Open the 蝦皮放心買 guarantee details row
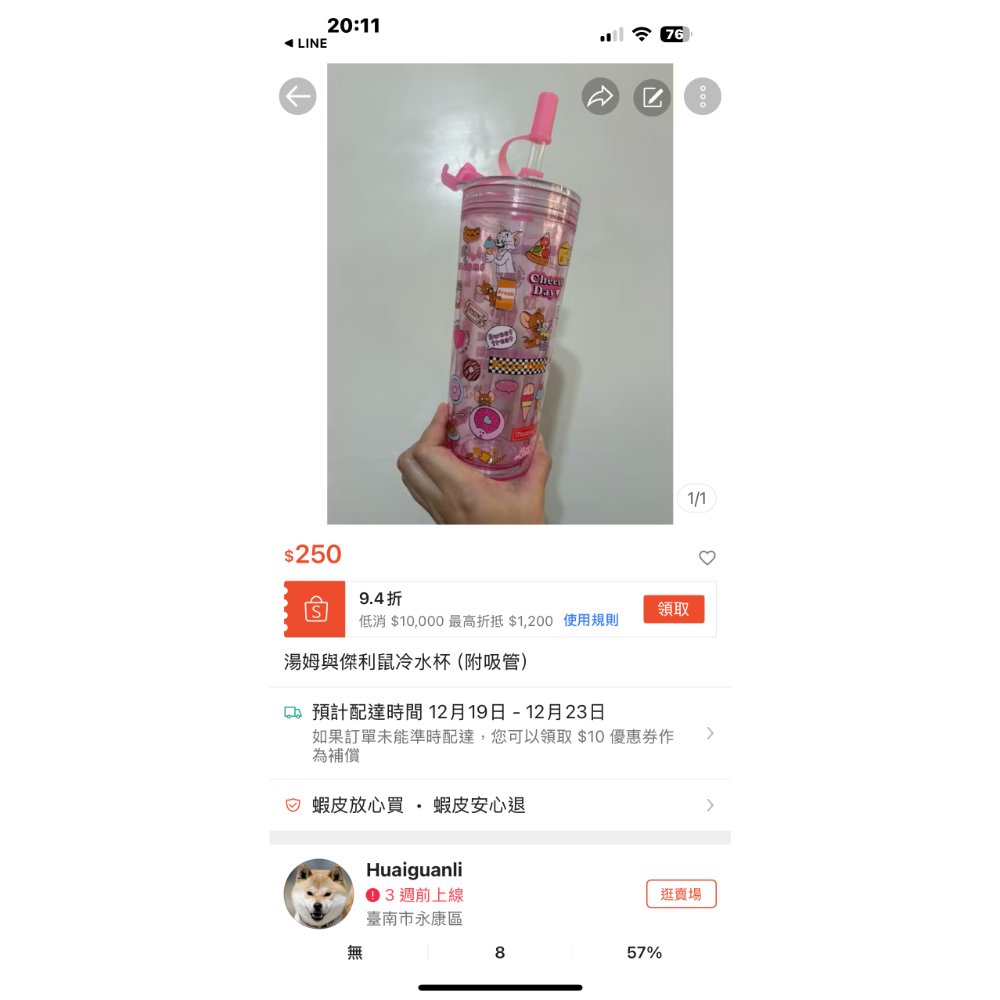The height and width of the screenshot is (1000, 1000). click(x=500, y=805)
